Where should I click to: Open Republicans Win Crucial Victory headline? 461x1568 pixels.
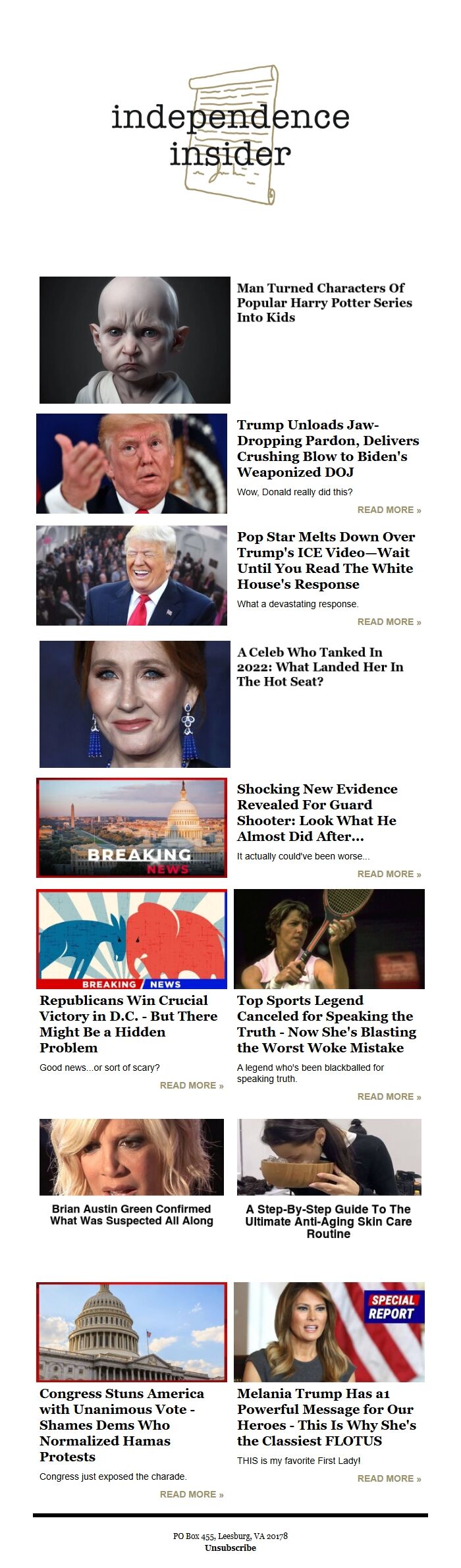tap(128, 1023)
